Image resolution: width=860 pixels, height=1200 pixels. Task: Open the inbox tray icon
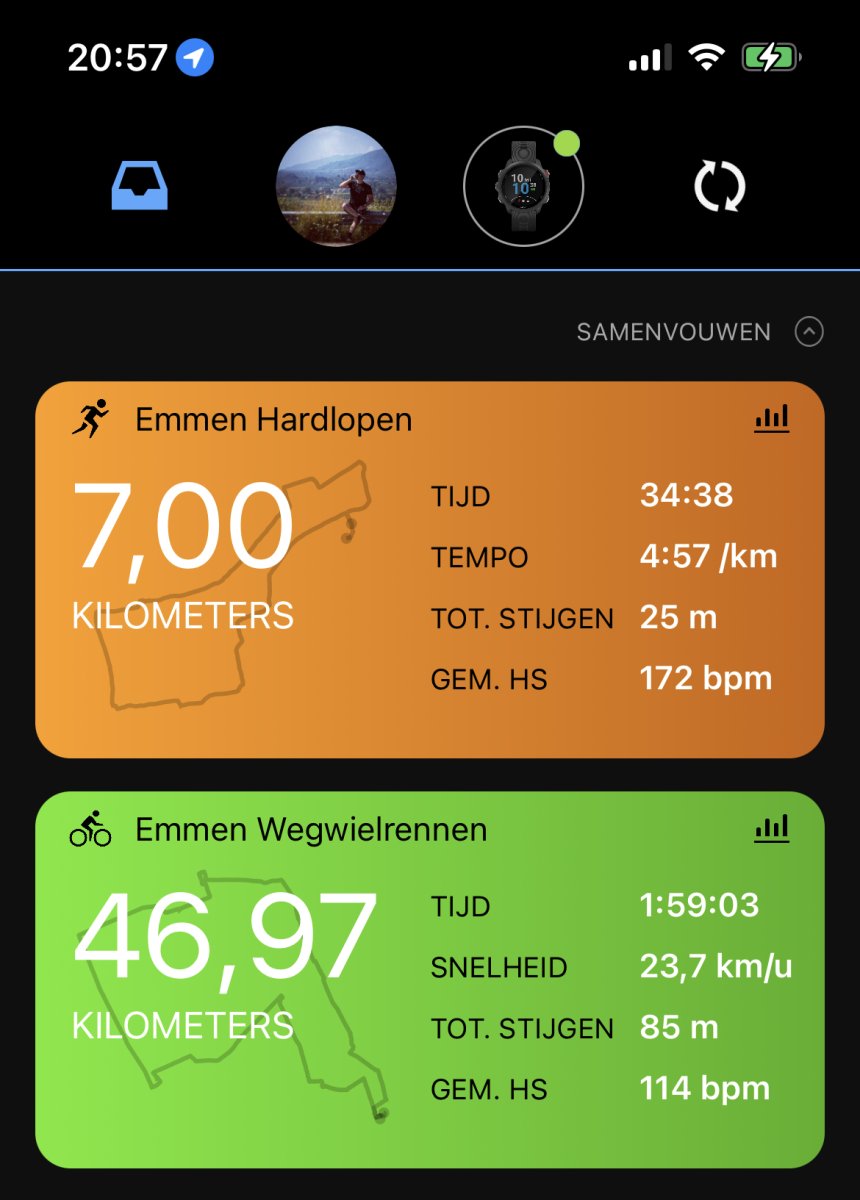pos(139,187)
